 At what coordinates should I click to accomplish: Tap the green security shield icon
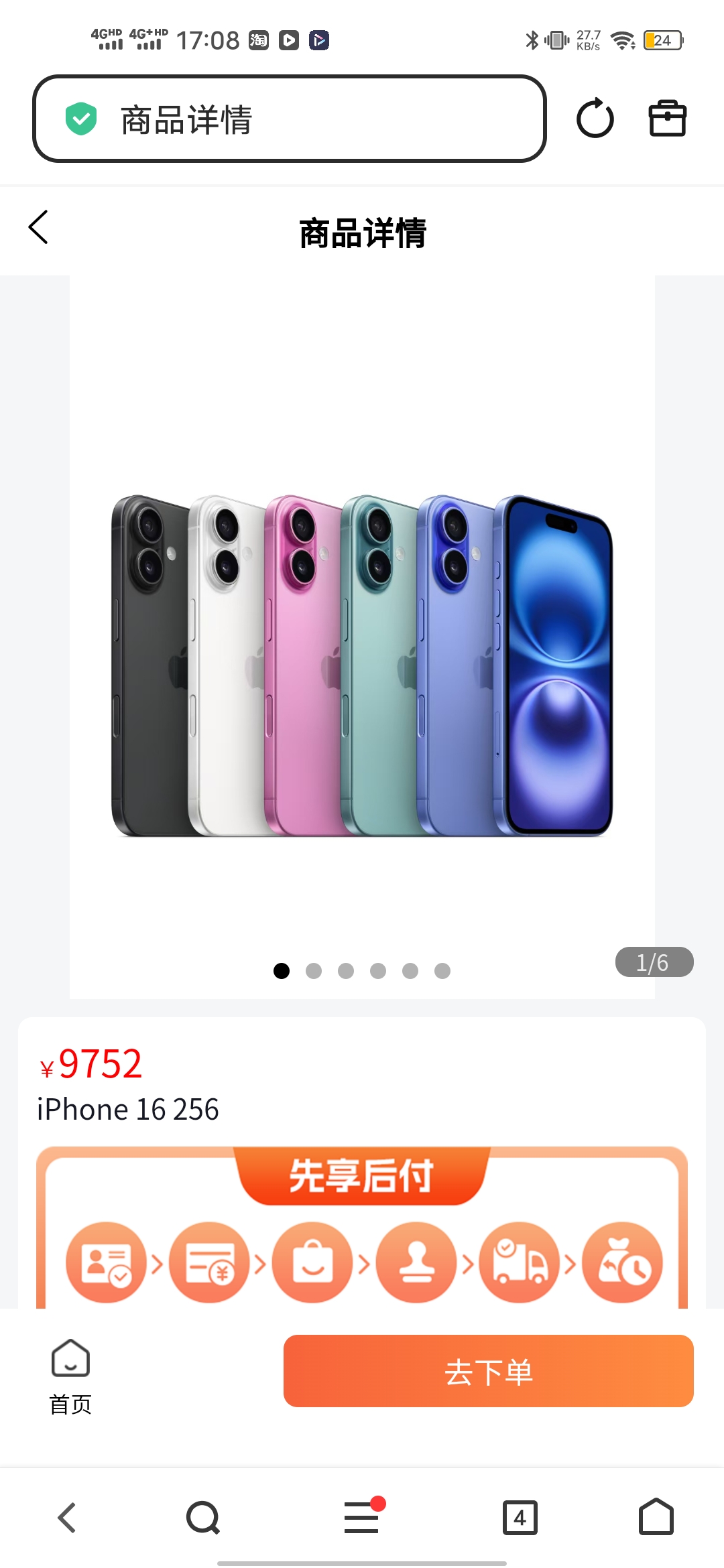coord(81,119)
